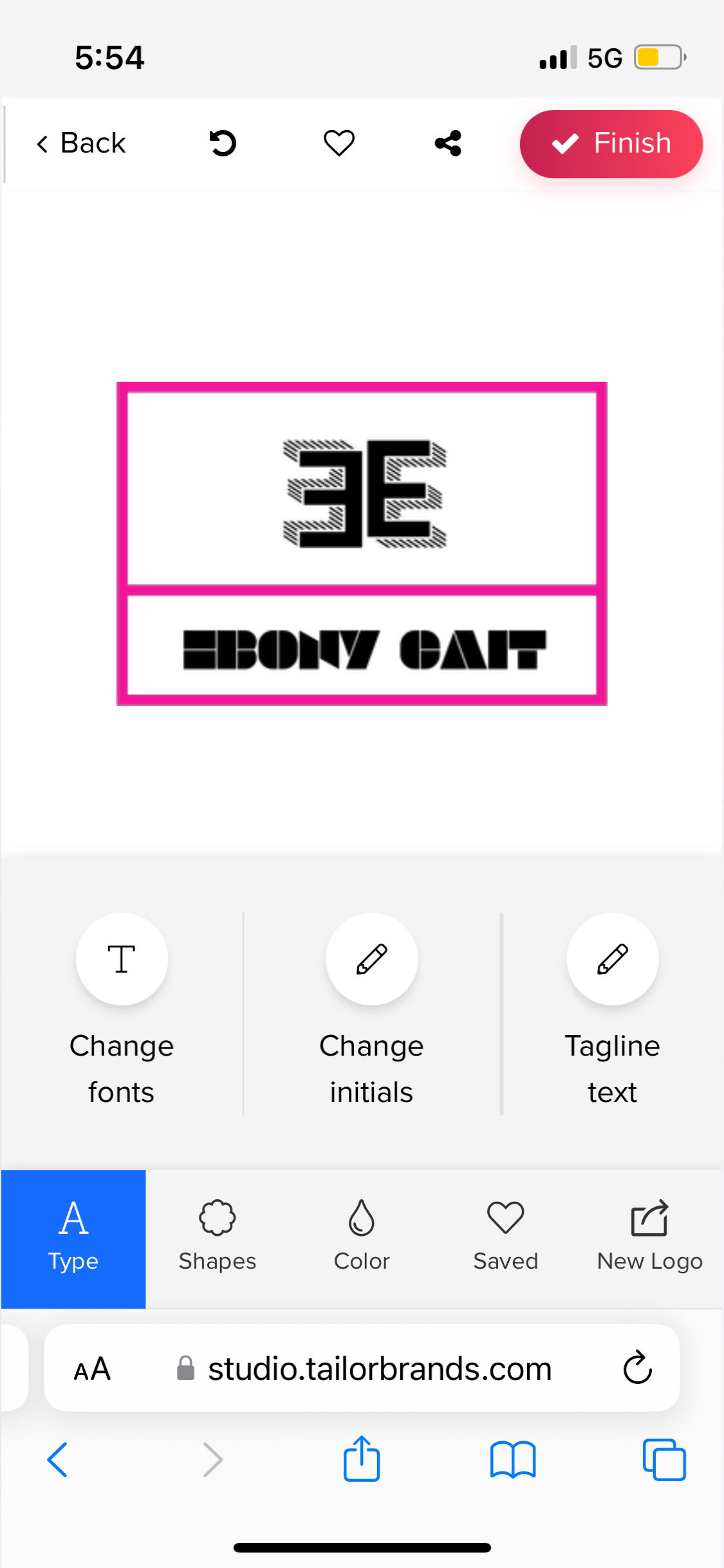Favorite this logo with the heart icon

coord(339,143)
